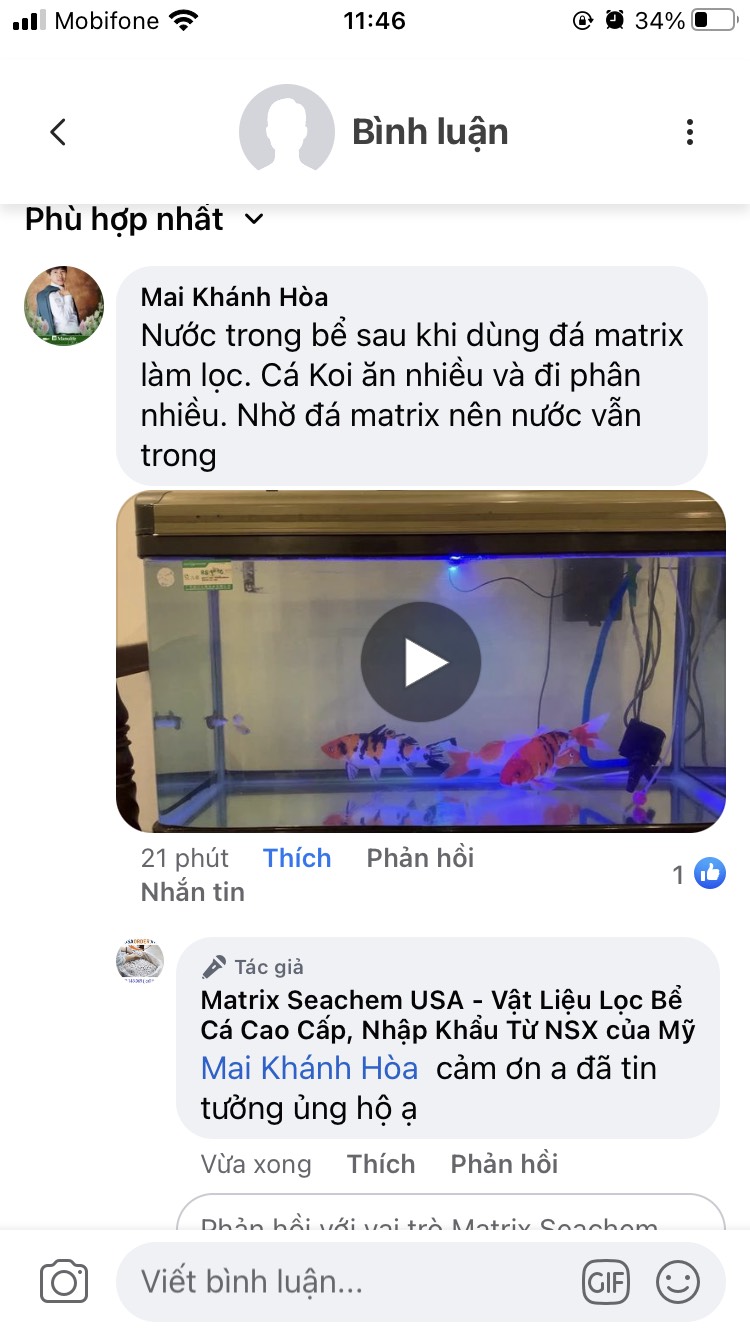Tap Thích on Matrix Seachem's reply

(x=381, y=1164)
